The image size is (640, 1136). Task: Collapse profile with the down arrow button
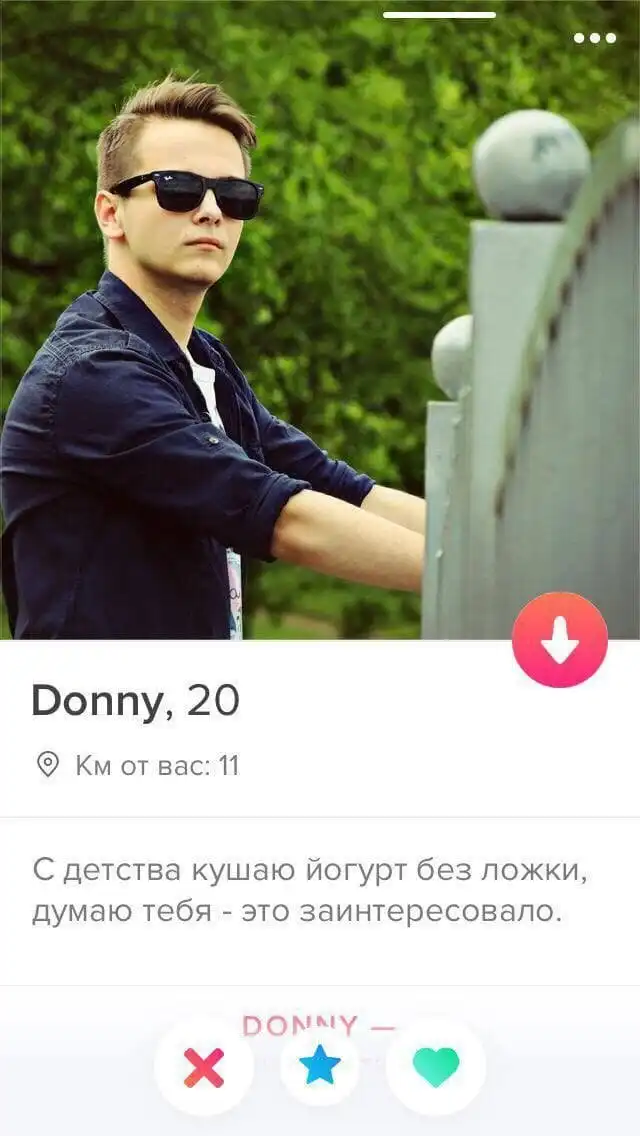(560, 640)
